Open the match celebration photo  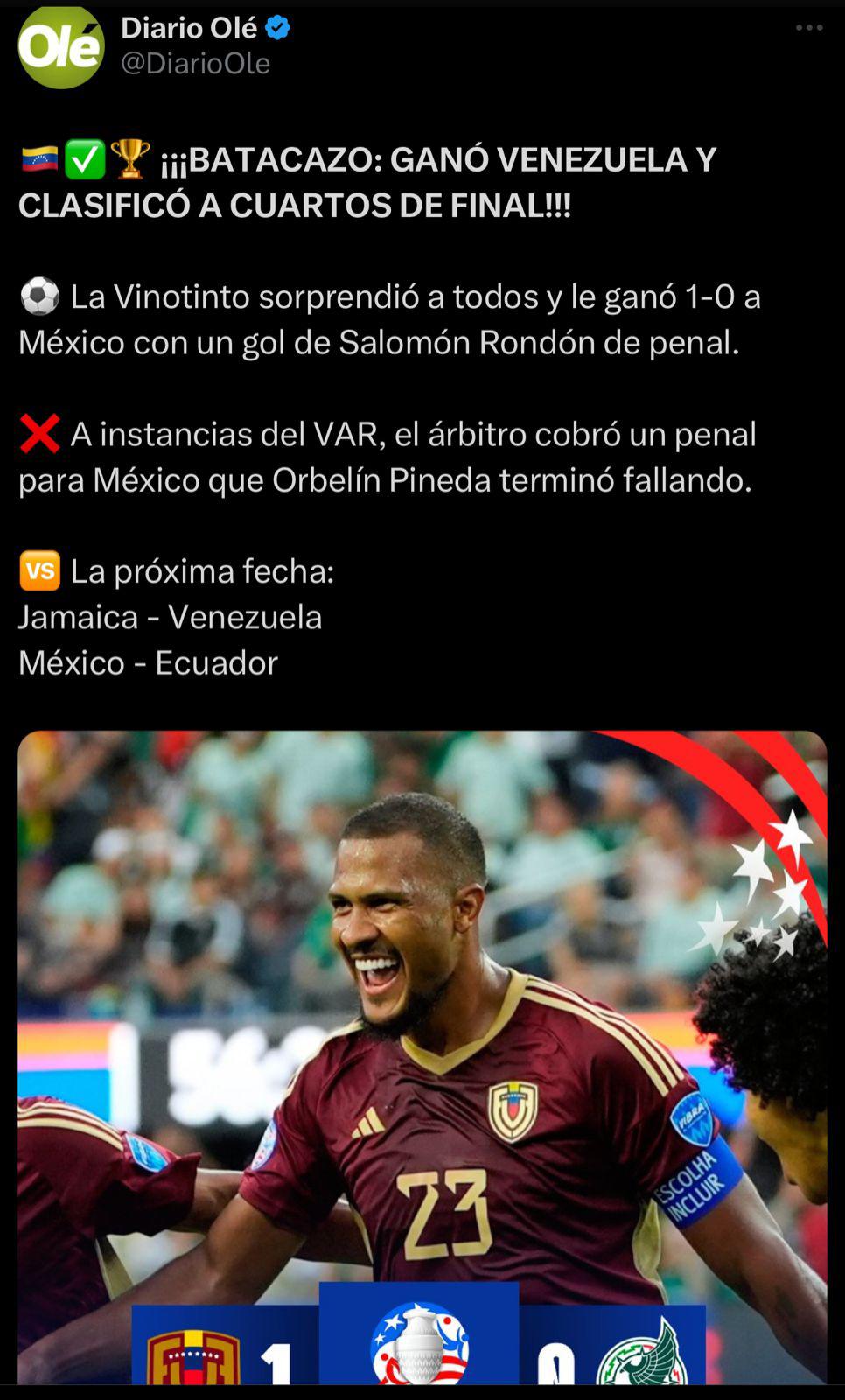pyautogui.click(x=420, y=1006)
